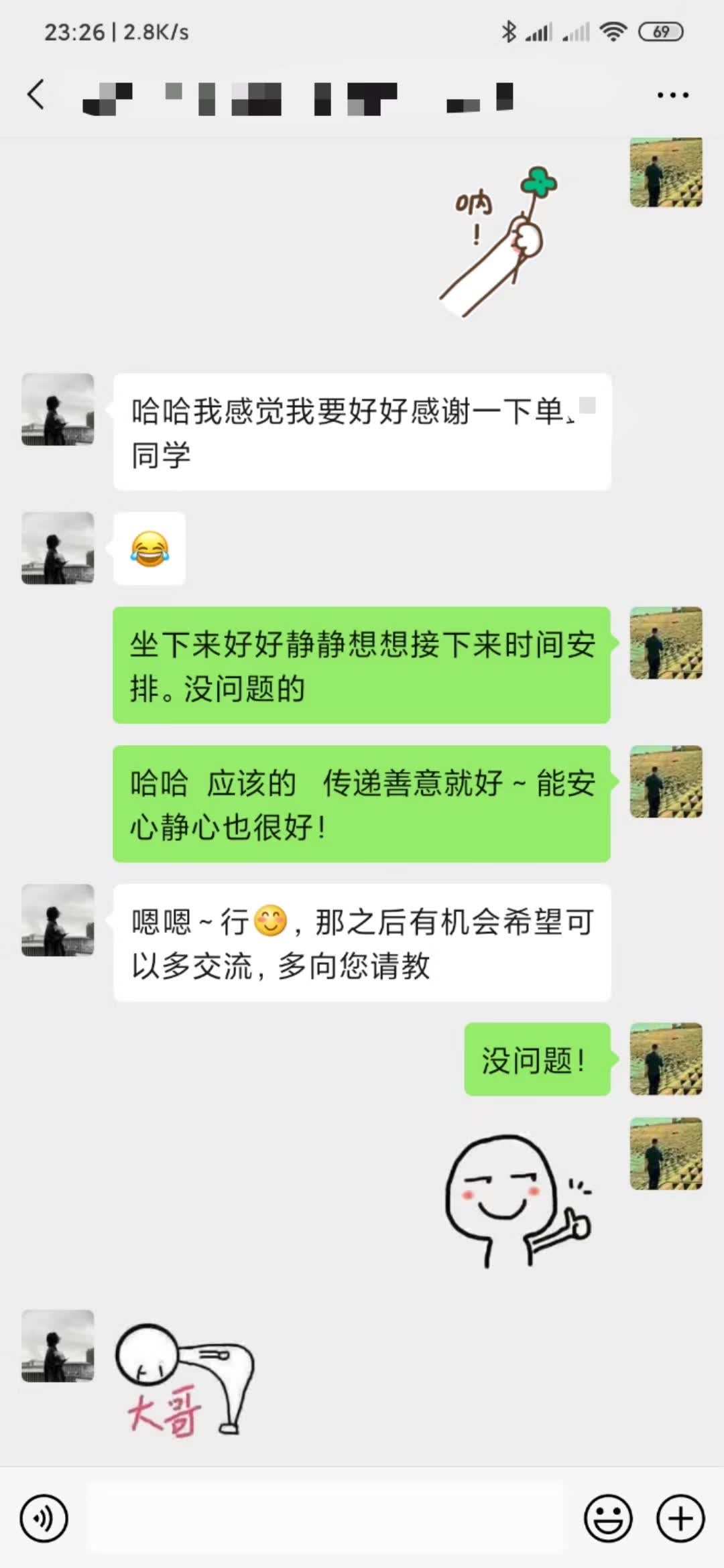This screenshot has height=1568, width=724.
Task: Open your avatar beside the 没问题！ message
Action: (x=666, y=1059)
